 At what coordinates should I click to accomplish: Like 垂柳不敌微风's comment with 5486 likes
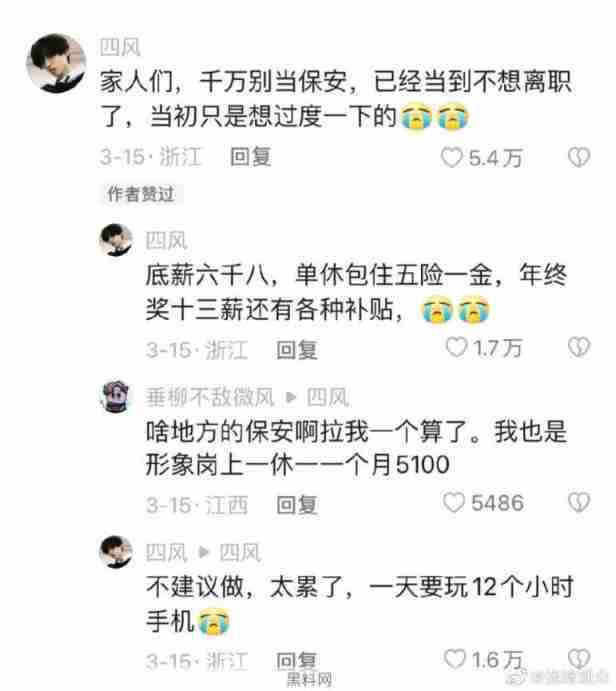454,503
